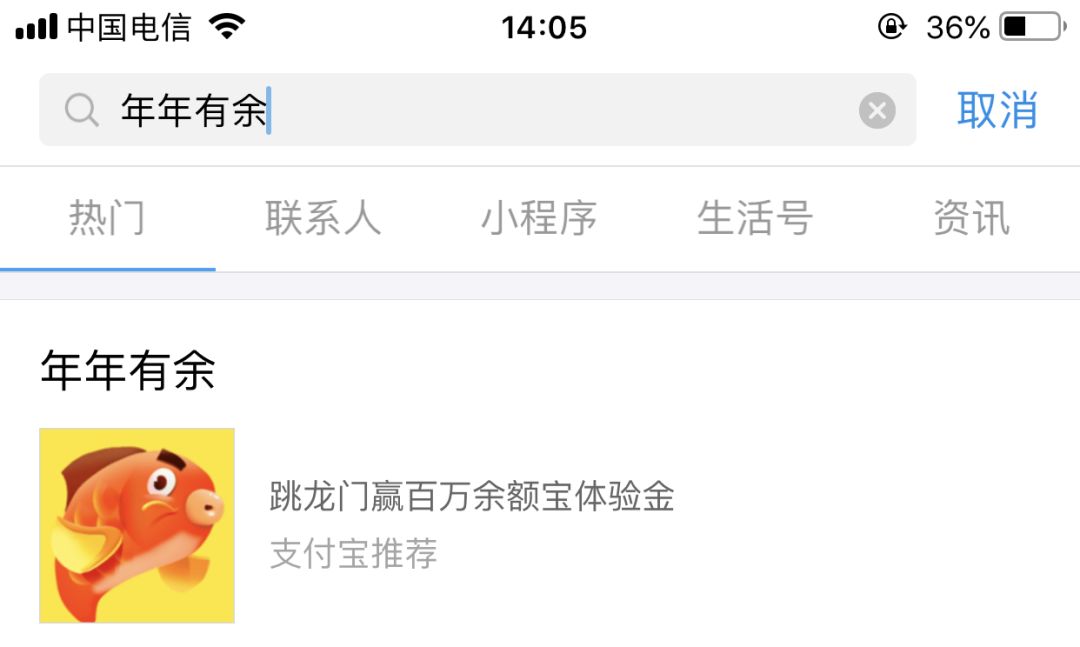Go to the 资讯 tab
Viewport: 1080px width, 647px height.
(971, 218)
